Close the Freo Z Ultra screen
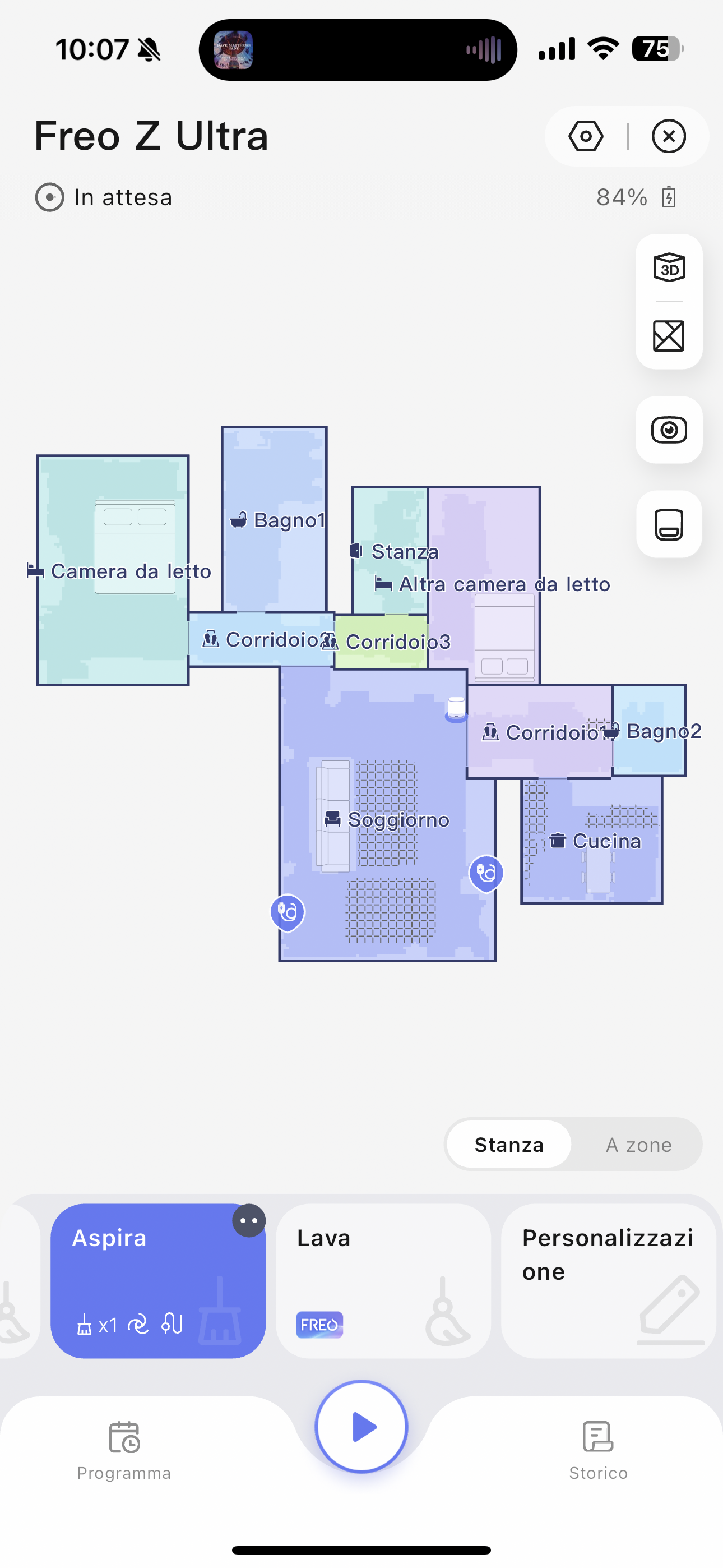The height and width of the screenshot is (1568, 723). [x=668, y=136]
